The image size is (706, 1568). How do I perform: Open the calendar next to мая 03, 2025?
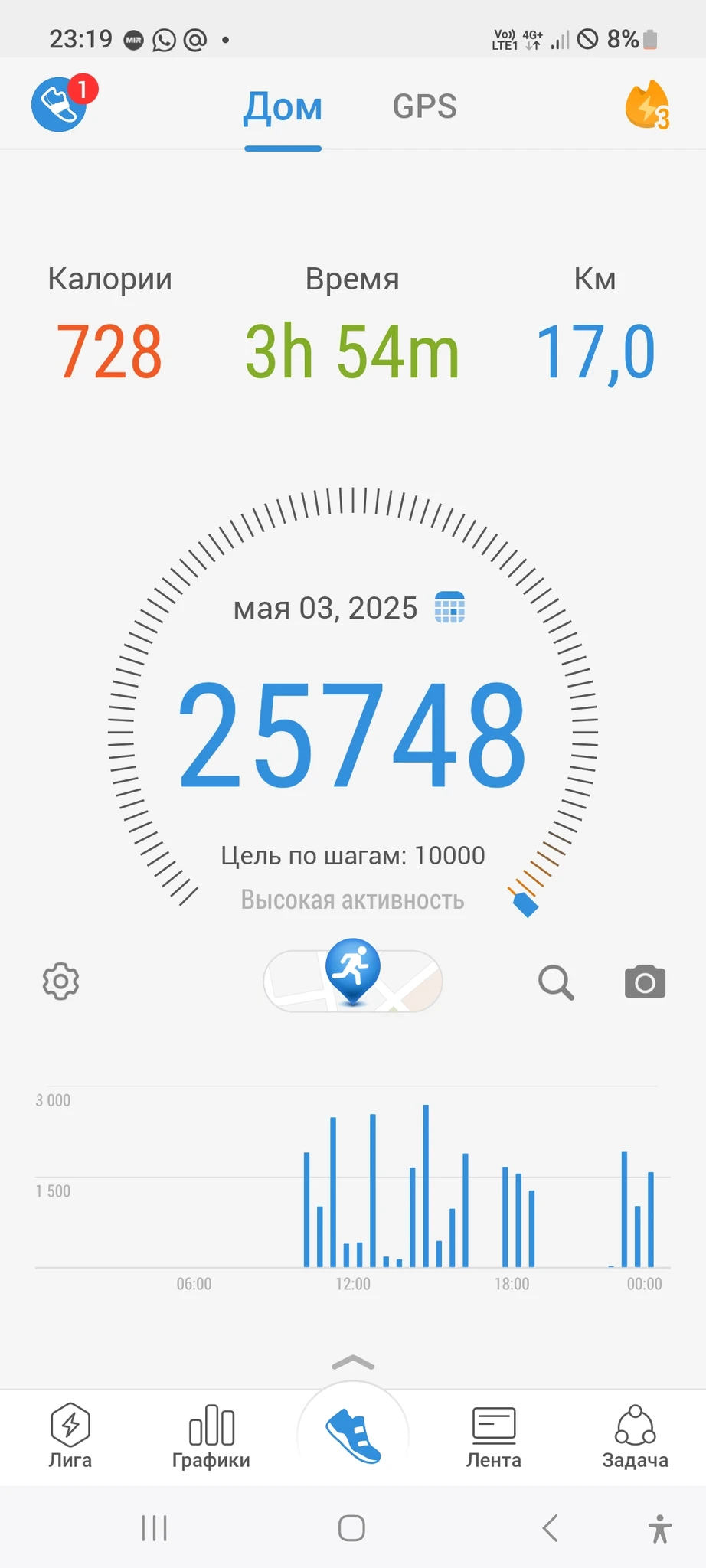[450, 608]
